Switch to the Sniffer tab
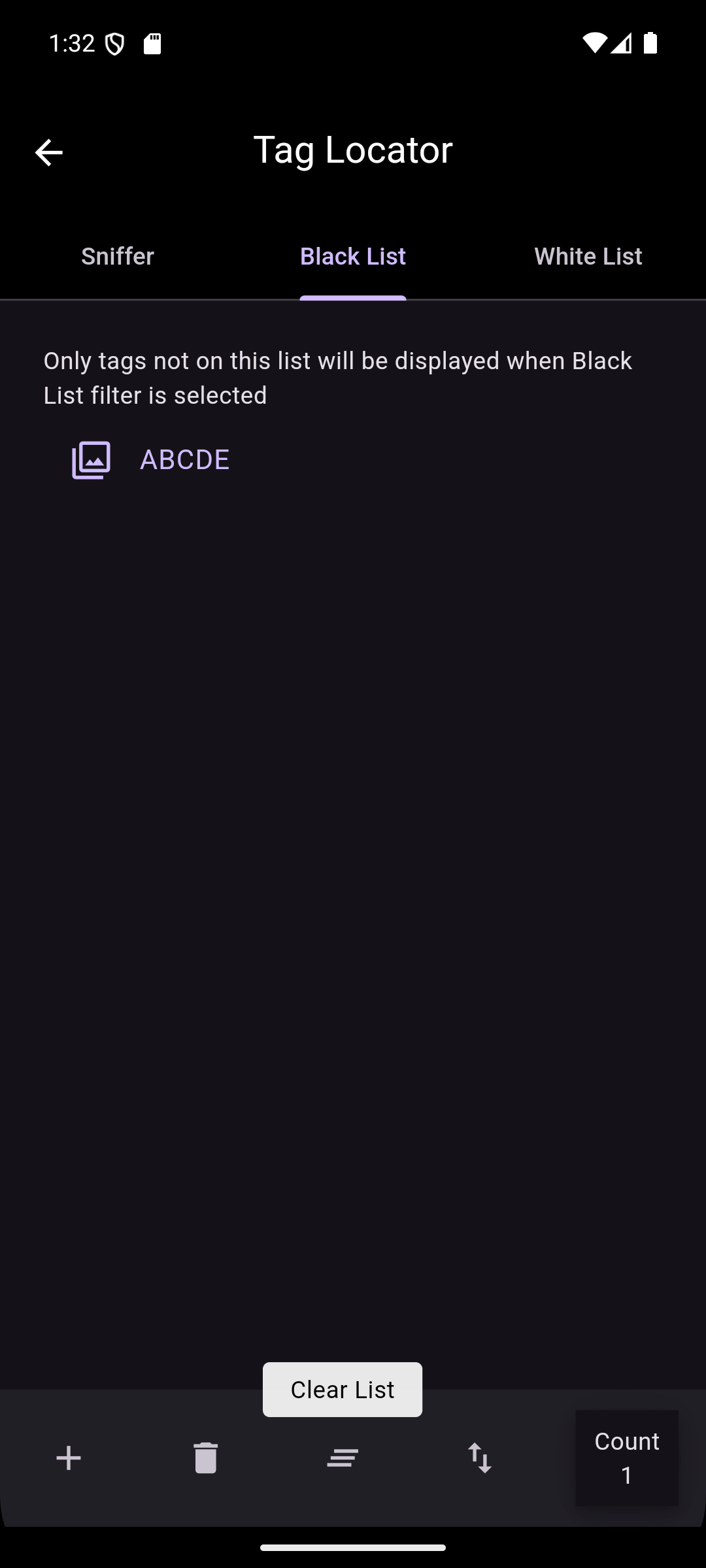706x1568 pixels. 118,256
